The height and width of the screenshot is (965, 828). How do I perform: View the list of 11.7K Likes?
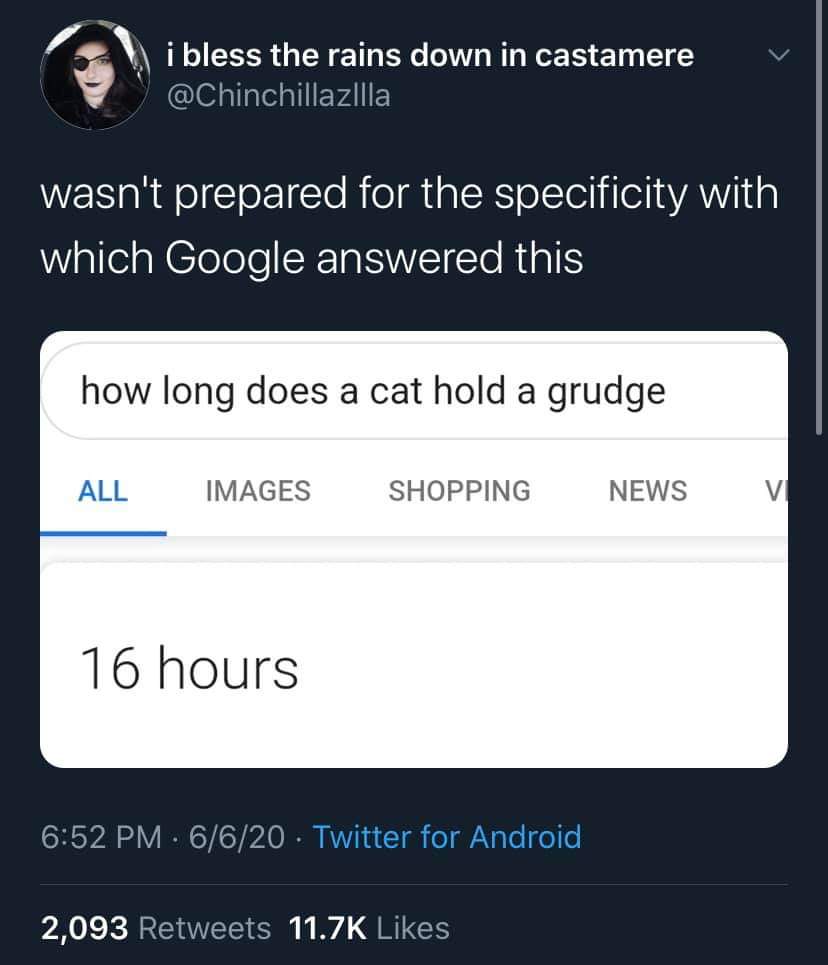(368, 928)
